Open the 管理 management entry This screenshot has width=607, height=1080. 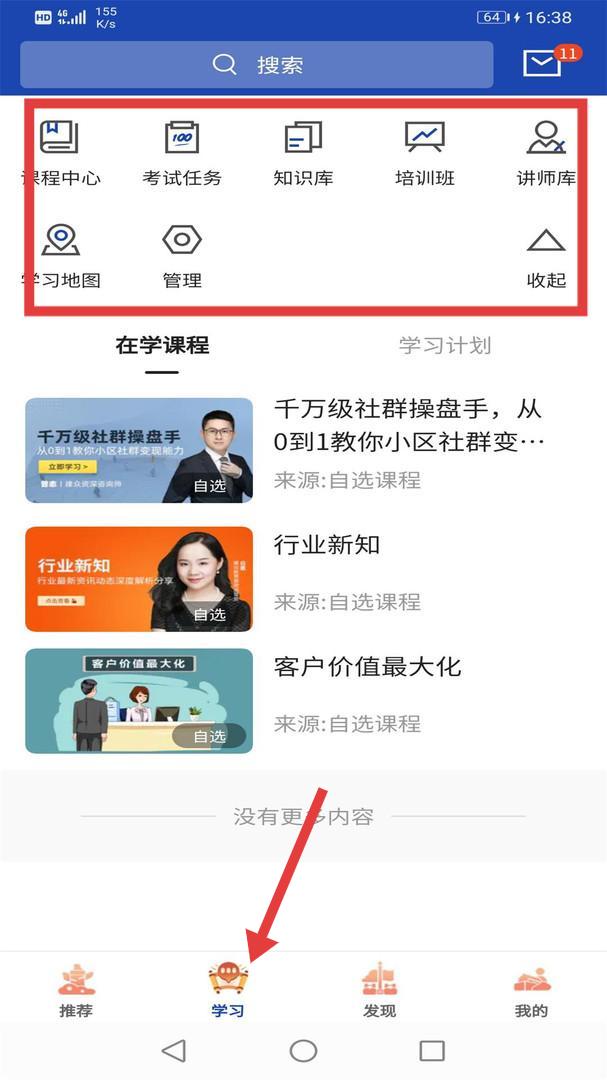click(182, 256)
